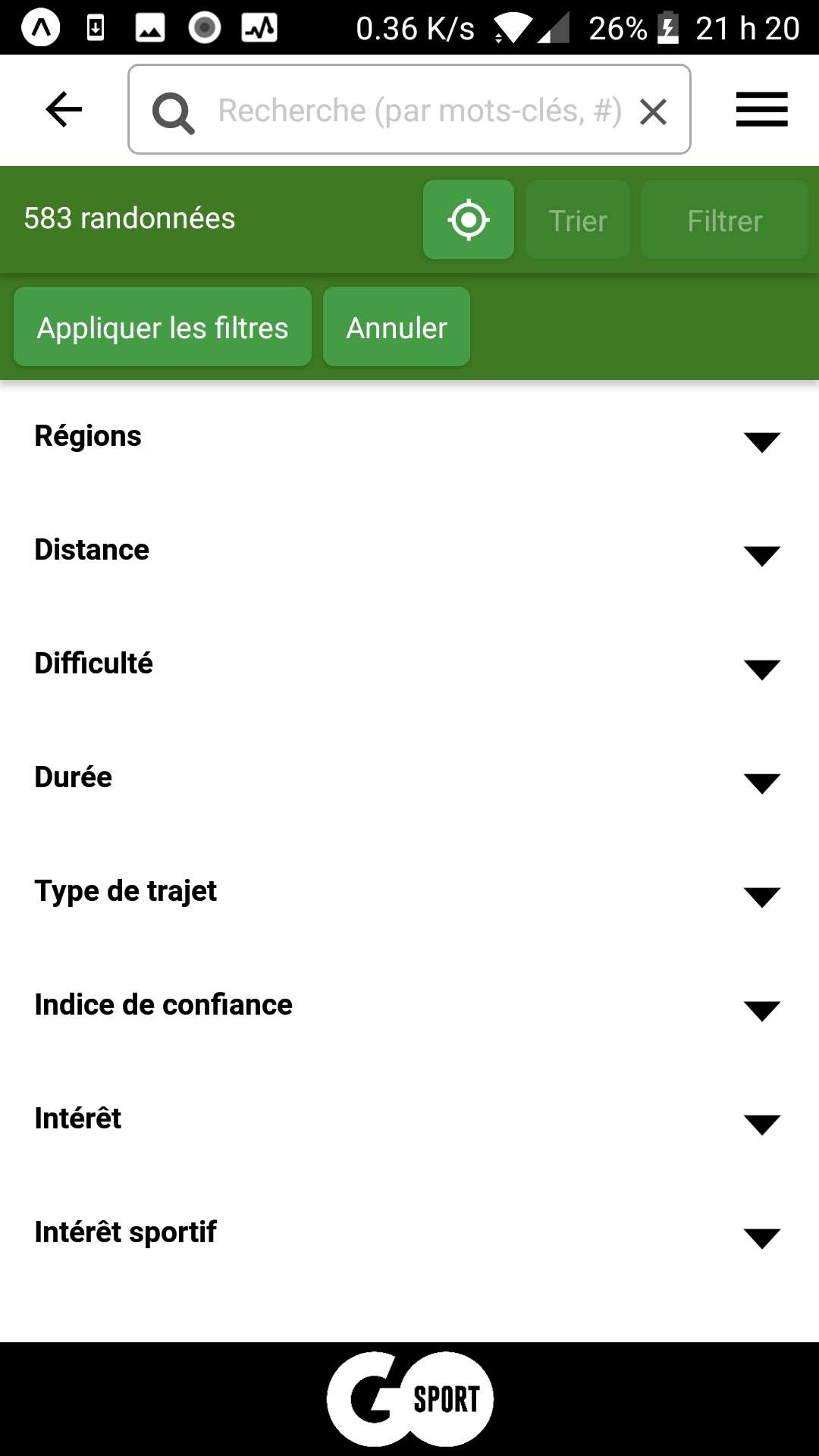Focus the keyword search field
The image size is (819, 1456).
click(x=419, y=111)
